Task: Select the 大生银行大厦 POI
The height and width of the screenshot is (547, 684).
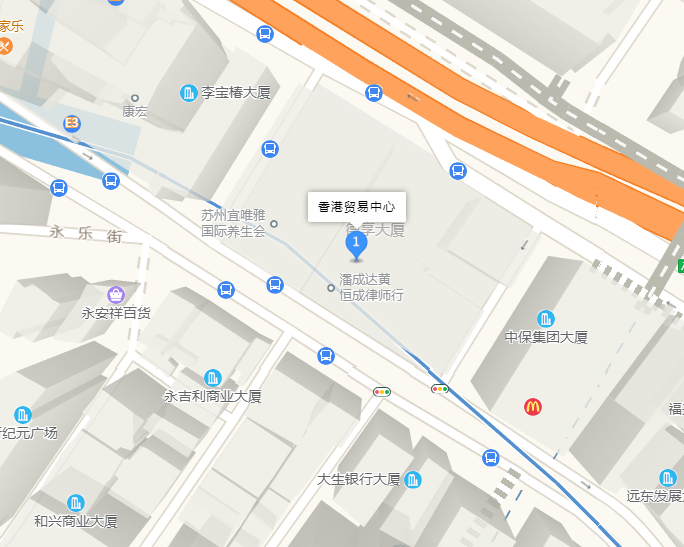Action: click(x=413, y=480)
